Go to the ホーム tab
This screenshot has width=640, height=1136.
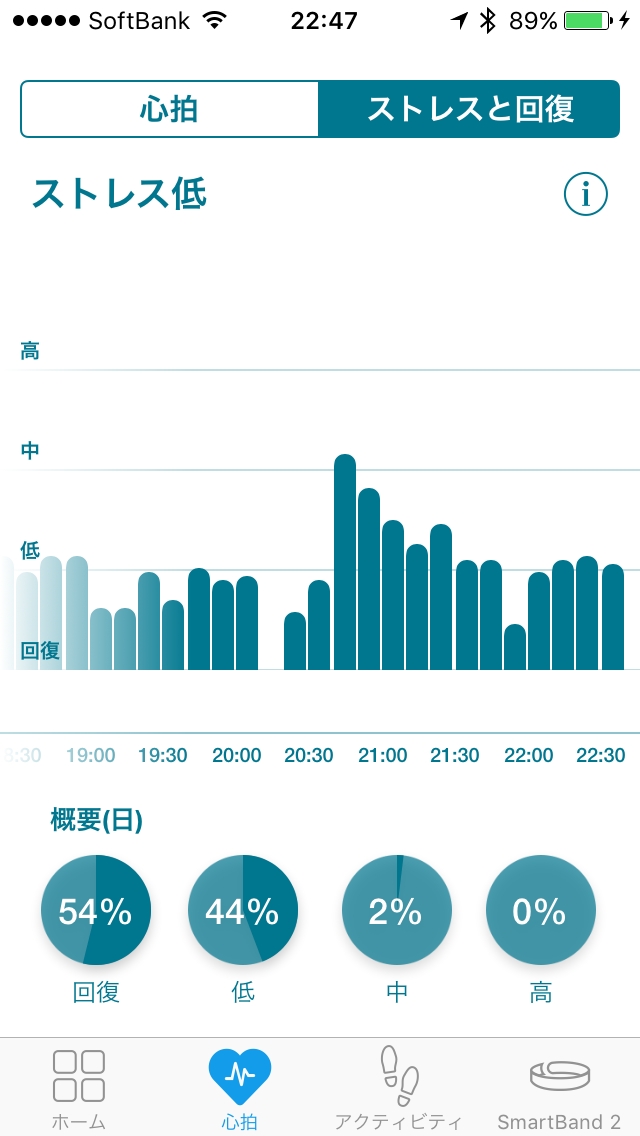[x=79, y=1087]
